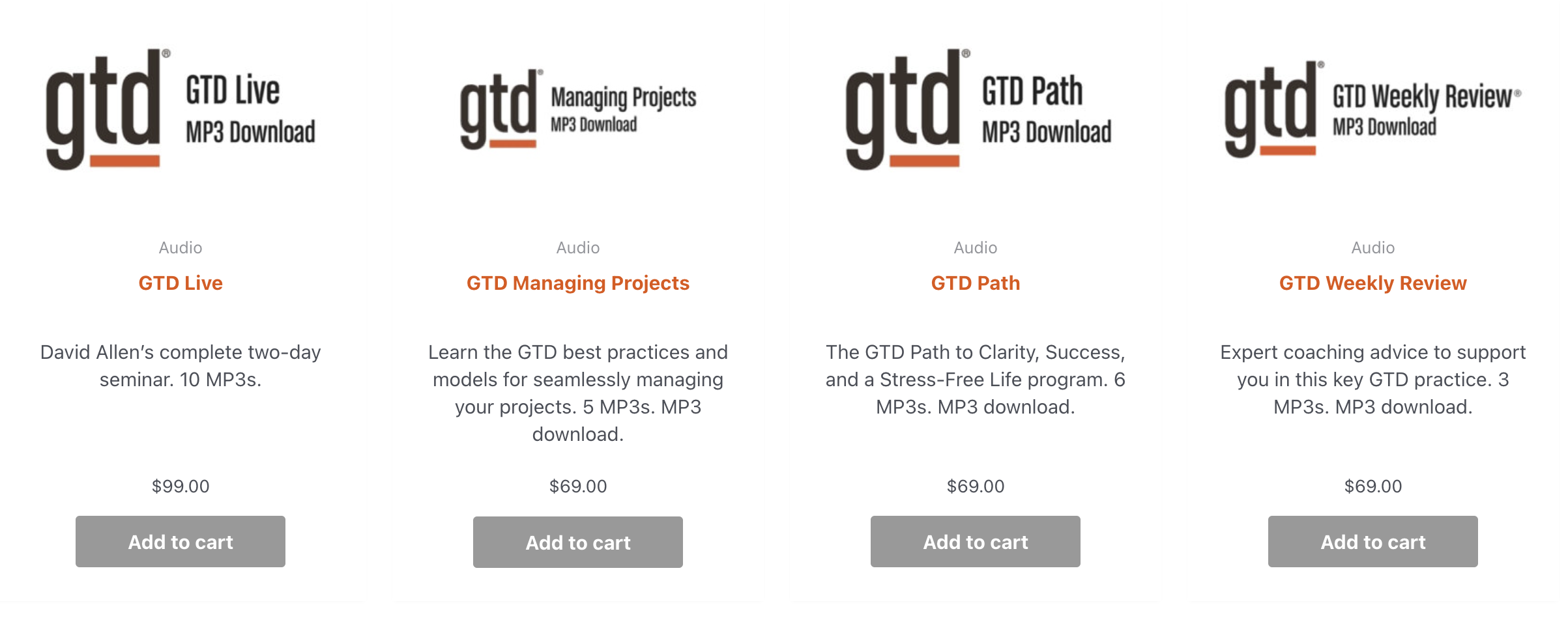Add GTD Path to cart
This screenshot has height=620, width=1568.
[976, 541]
